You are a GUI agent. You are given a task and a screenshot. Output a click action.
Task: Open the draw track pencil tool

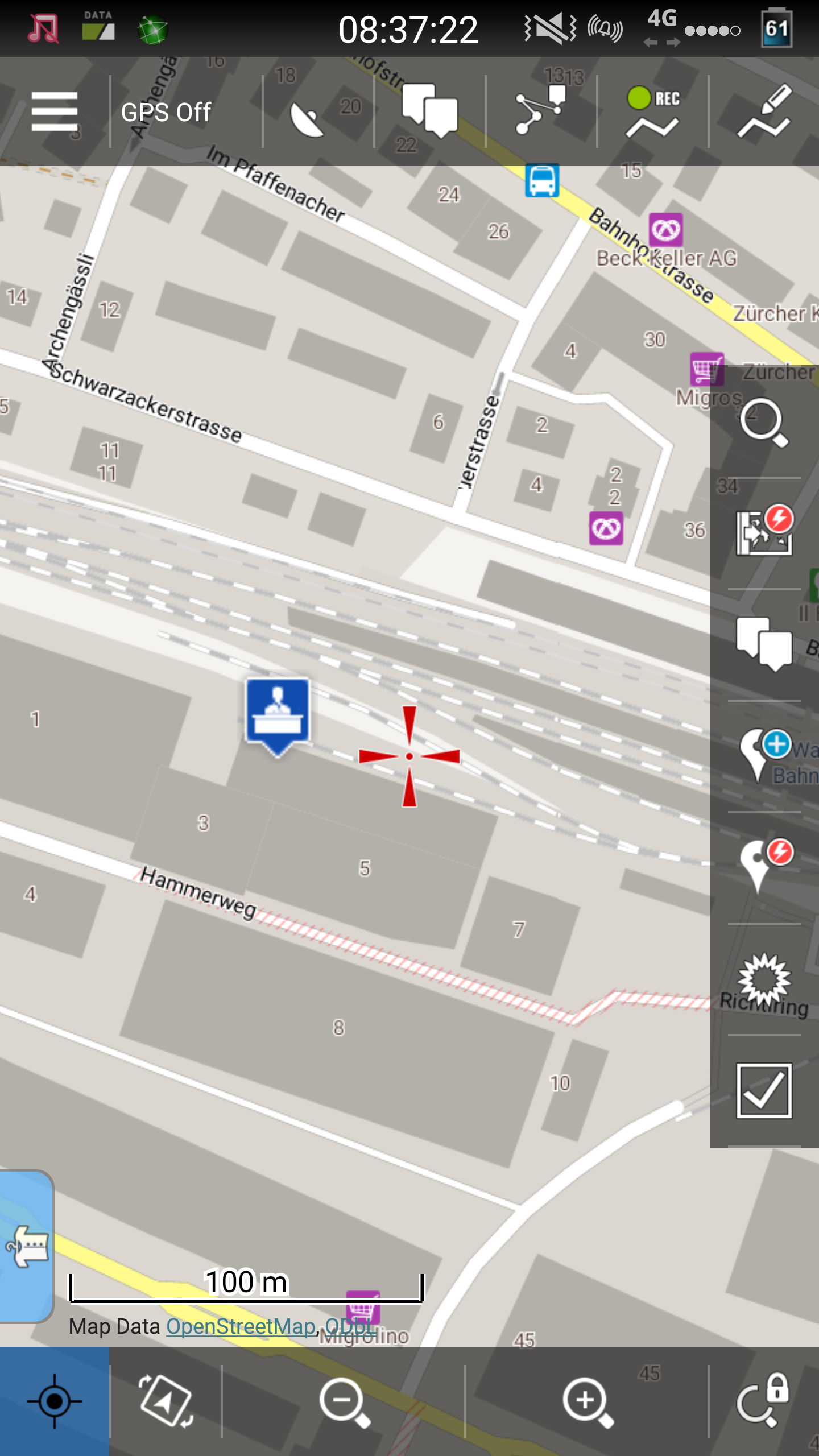[x=764, y=112]
